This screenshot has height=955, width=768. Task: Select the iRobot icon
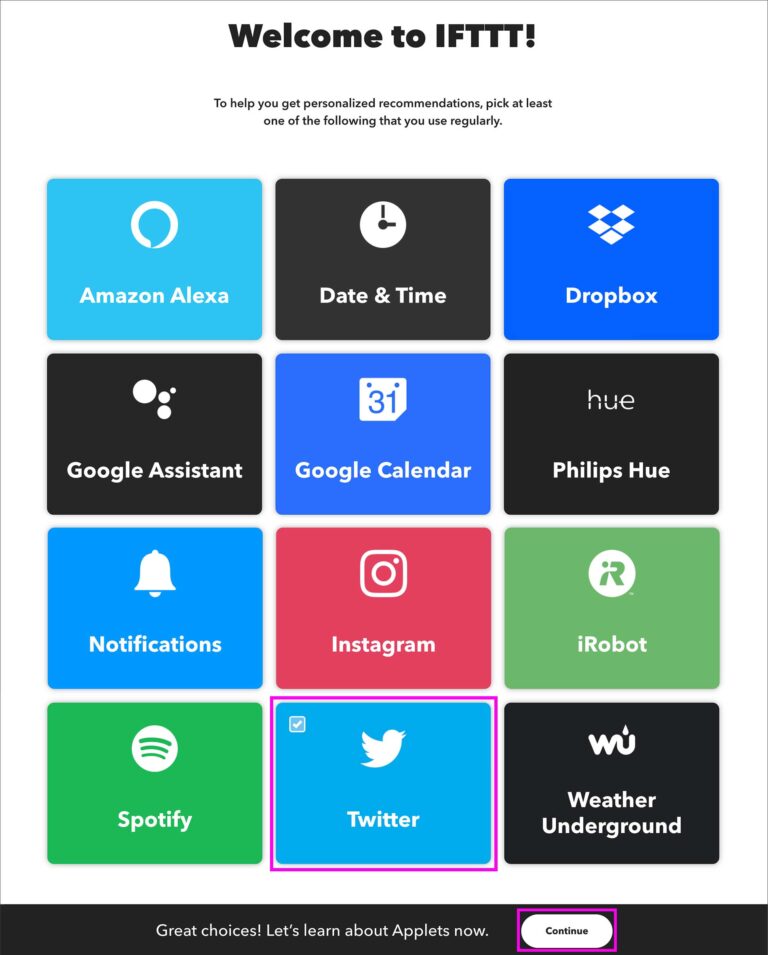pos(611,574)
